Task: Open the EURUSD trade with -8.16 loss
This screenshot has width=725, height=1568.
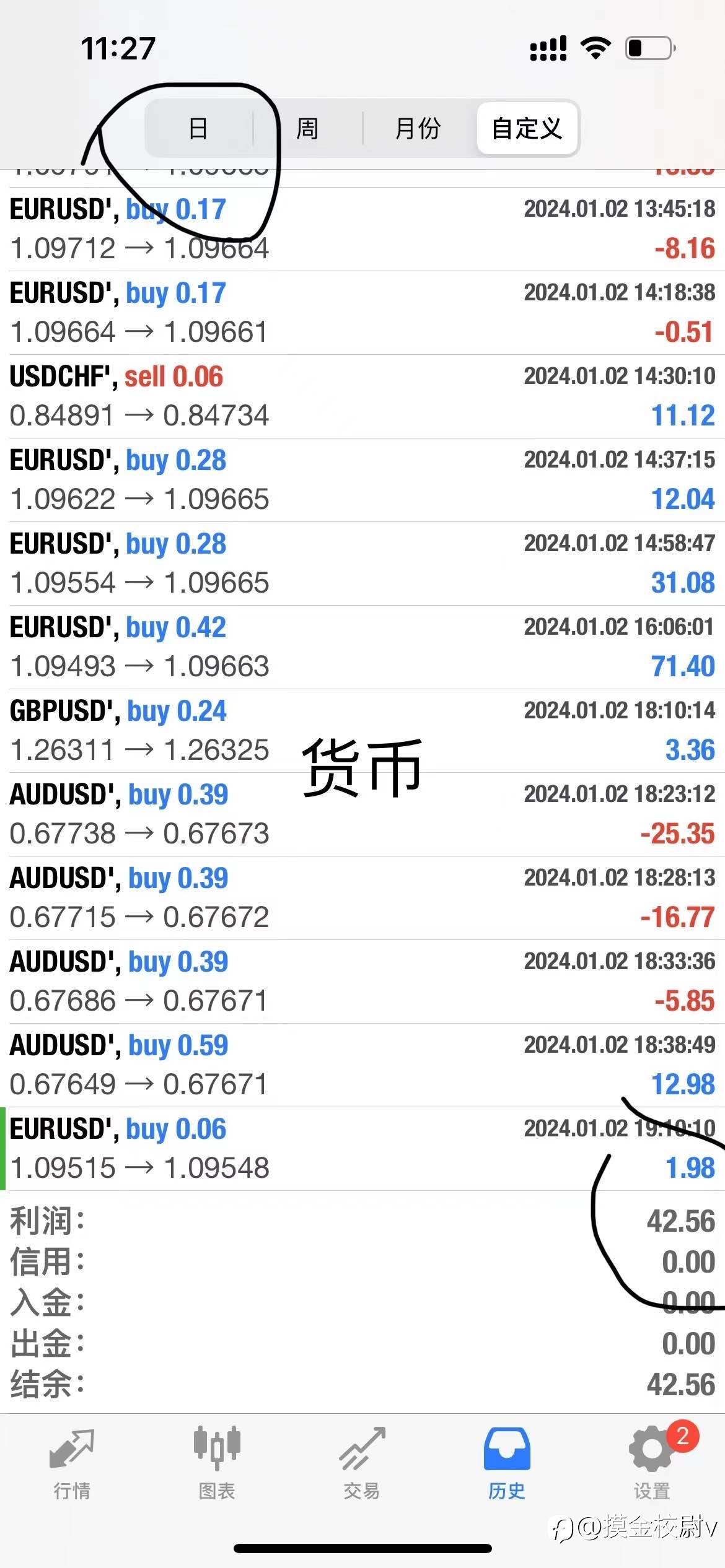Action: pyautogui.click(x=362, y=229)
